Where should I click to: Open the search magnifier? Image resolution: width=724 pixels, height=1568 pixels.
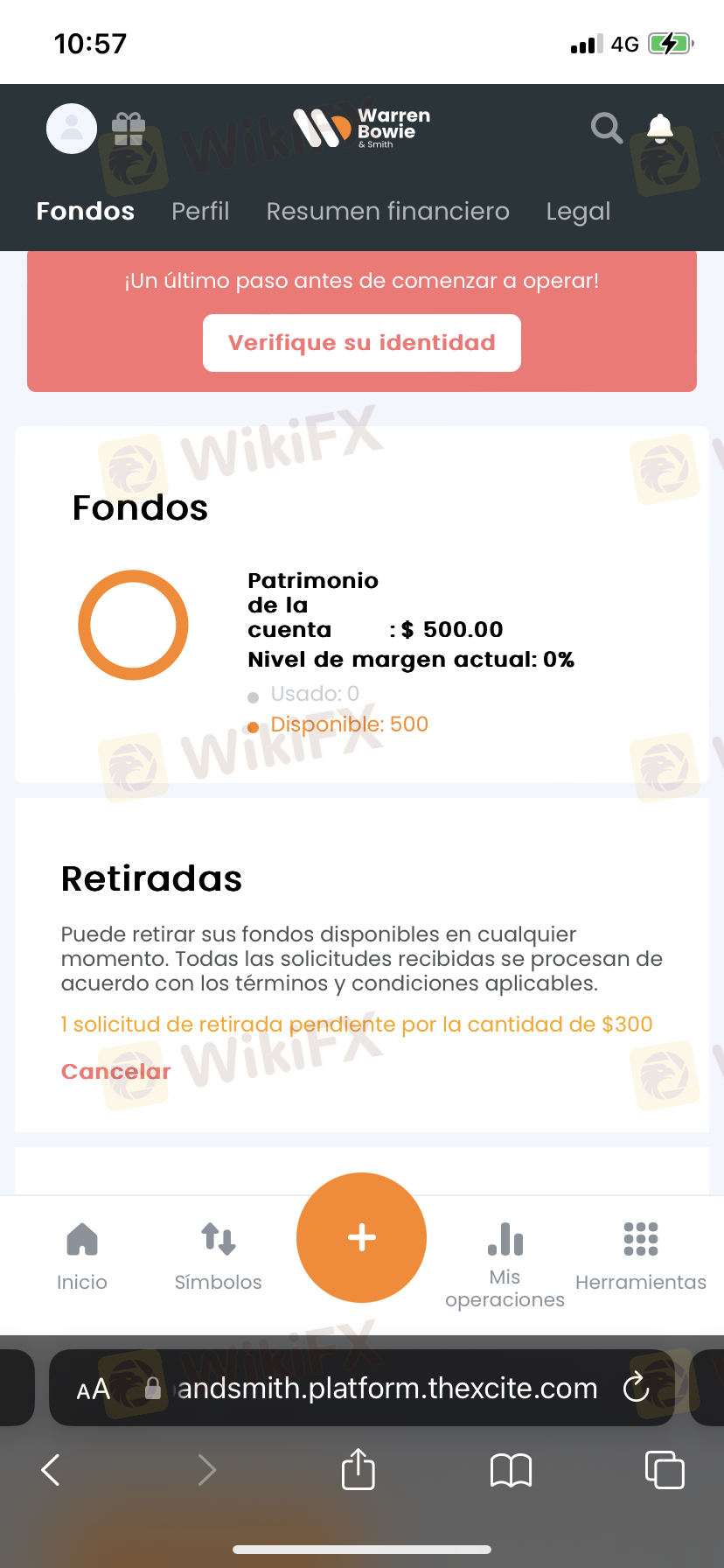[x=607, y=128]
